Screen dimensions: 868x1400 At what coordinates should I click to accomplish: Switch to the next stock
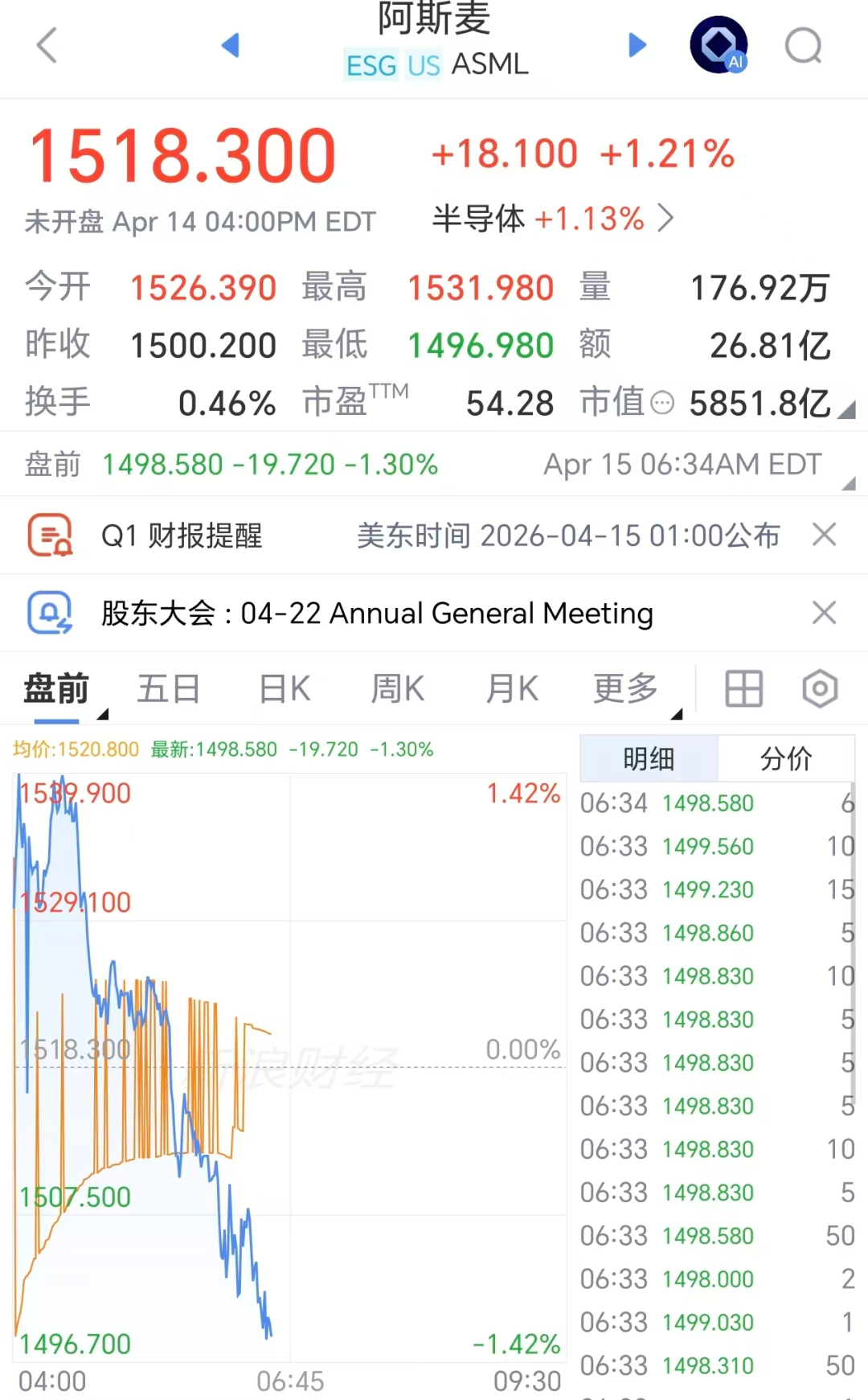click(x=637, y=45)
